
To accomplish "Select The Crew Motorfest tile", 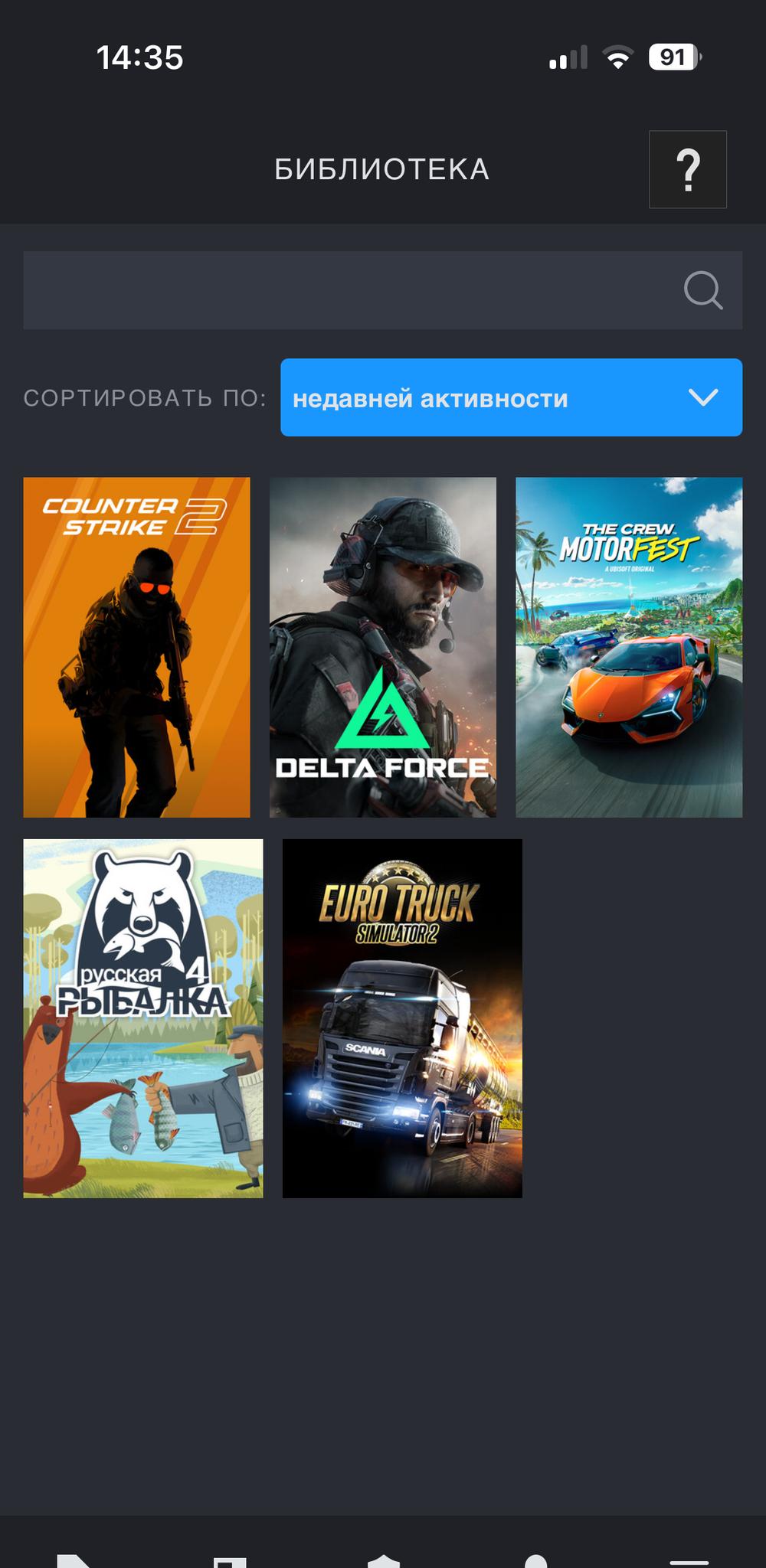I will point(628,647).
